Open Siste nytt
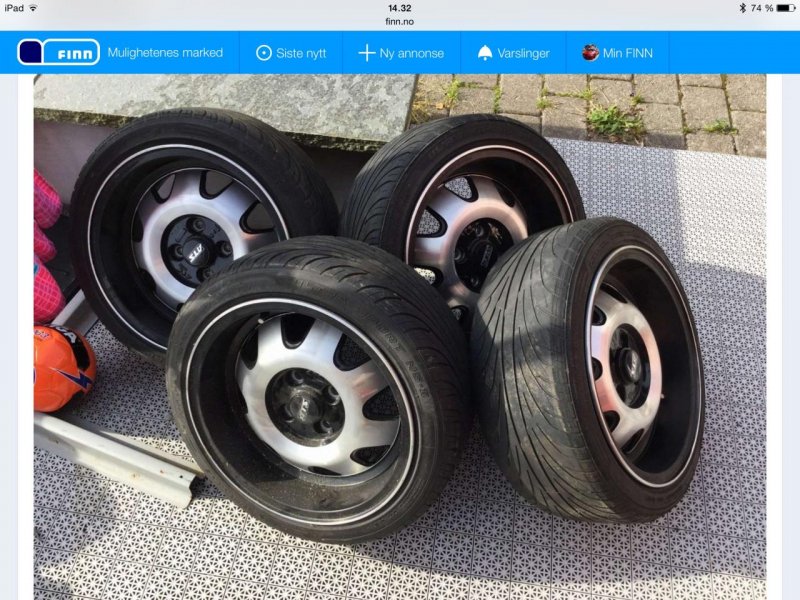The width and height of the screenshot is (800, 600). [291, 53]
